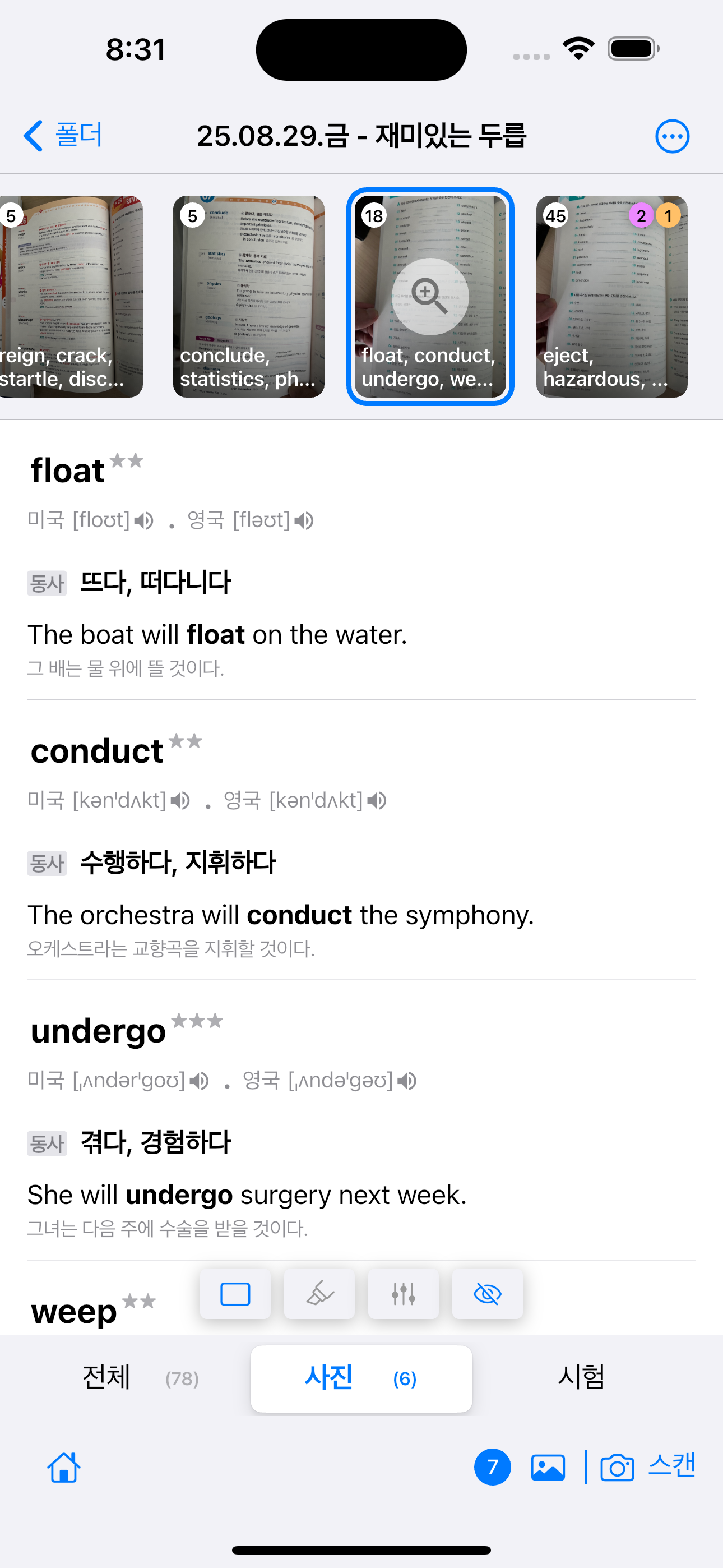The height and width of the screenshot is (1568, 723).
Task: Go back to the 폴더 list
Action: [63, 135]
